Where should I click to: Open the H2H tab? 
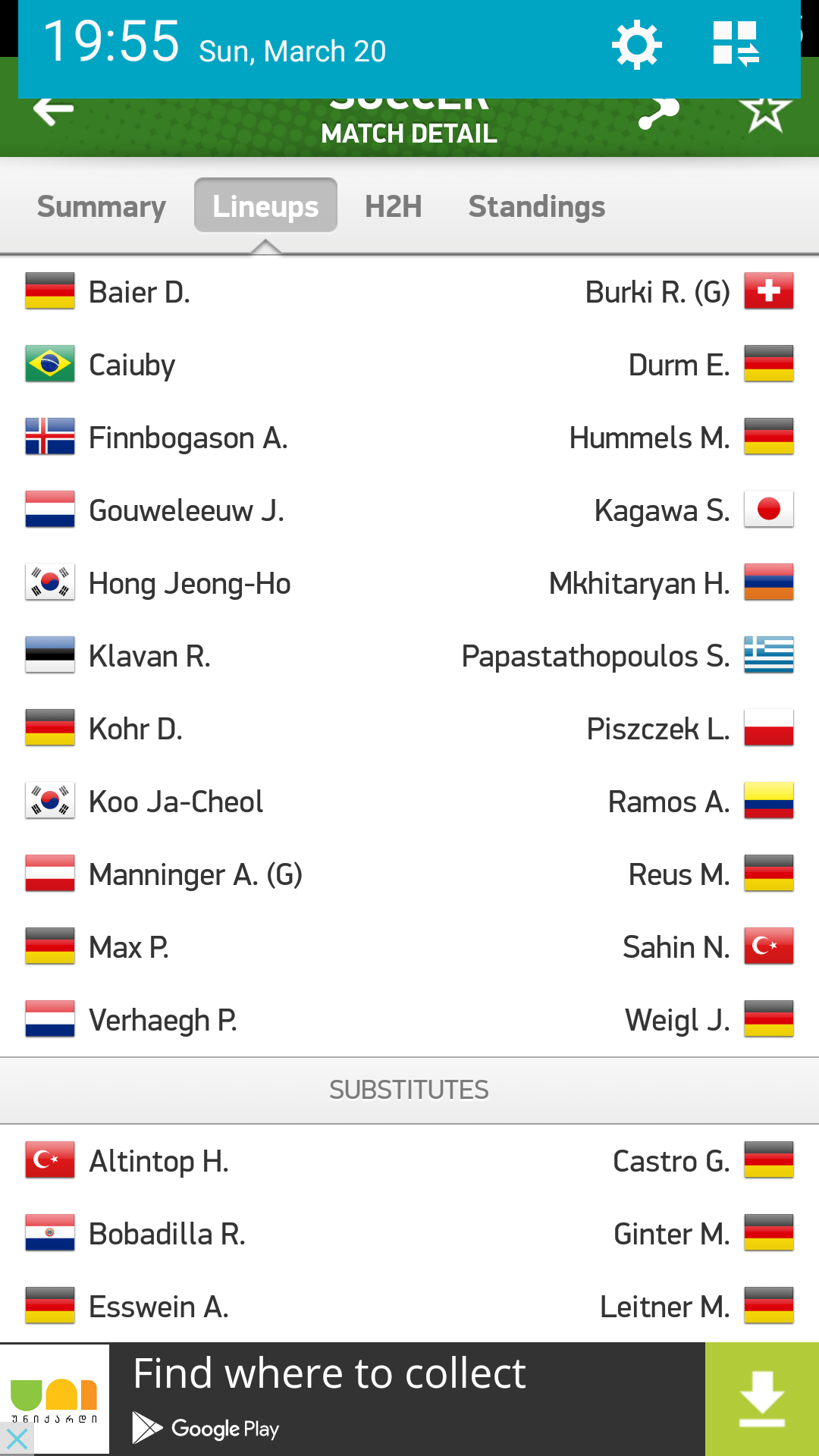pos(393,206)
